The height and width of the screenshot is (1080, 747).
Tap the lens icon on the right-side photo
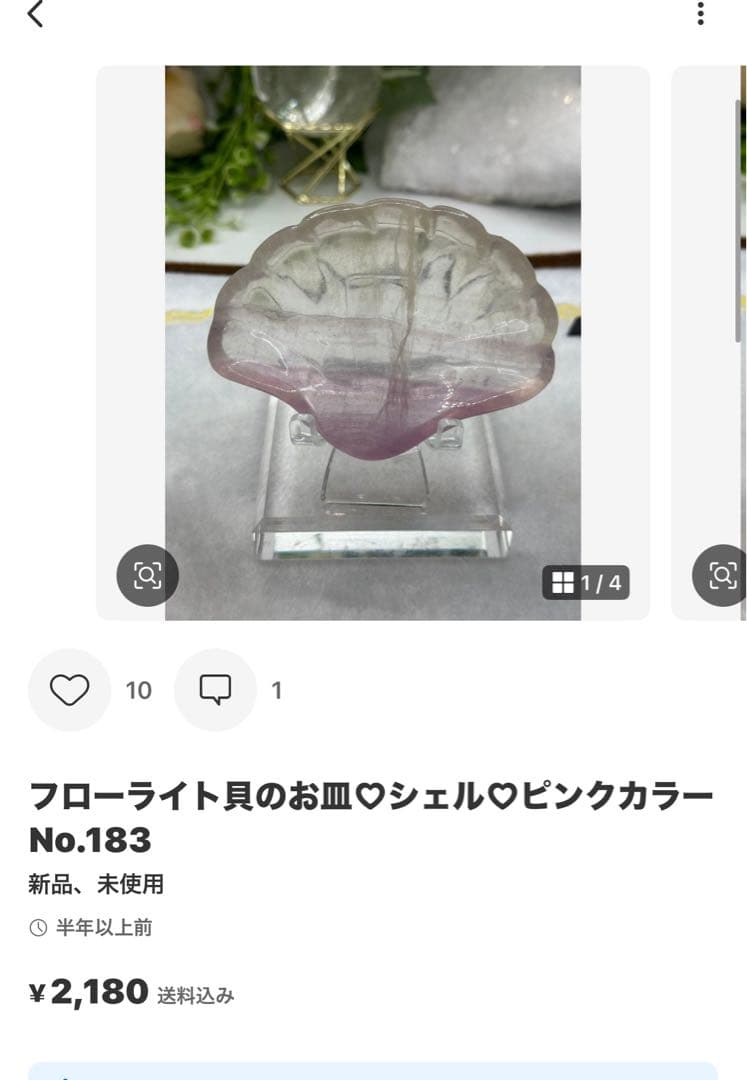click(716, 575)
